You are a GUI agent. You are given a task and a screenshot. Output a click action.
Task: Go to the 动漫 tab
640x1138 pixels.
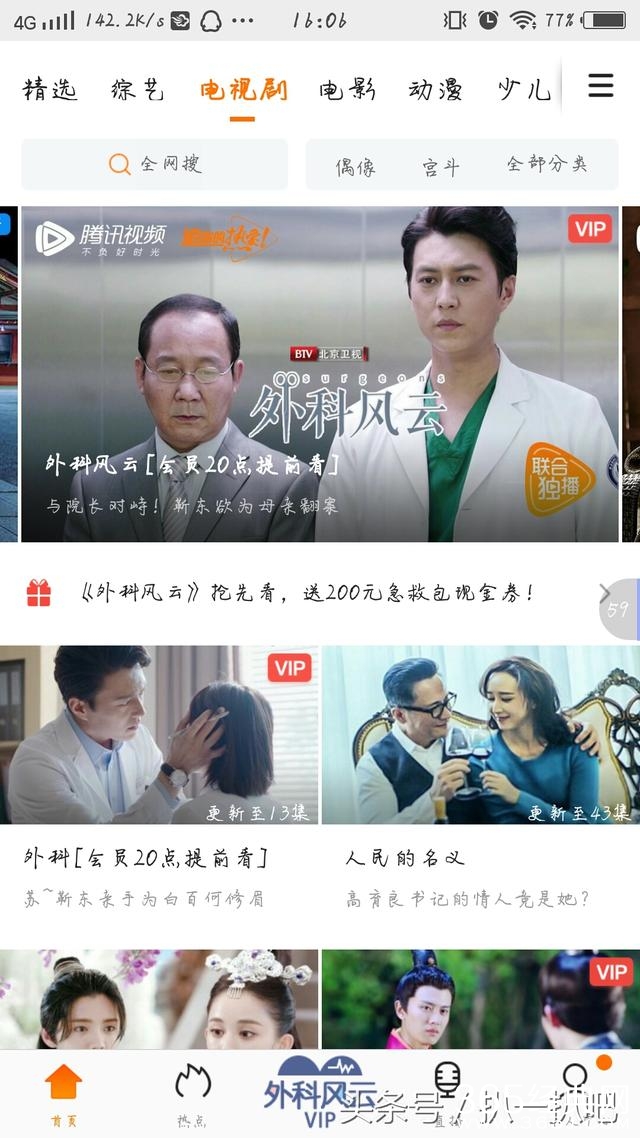pos(435,90)
